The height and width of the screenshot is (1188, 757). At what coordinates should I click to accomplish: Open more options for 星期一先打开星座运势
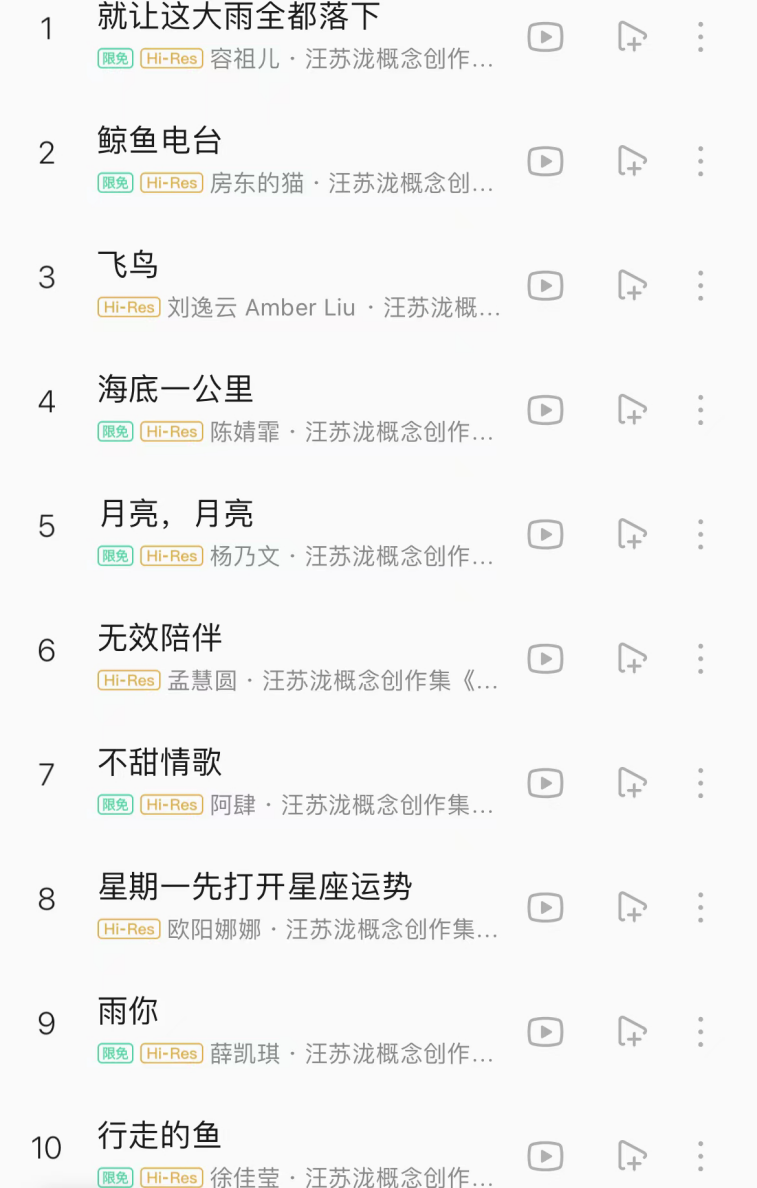(701, 907)
